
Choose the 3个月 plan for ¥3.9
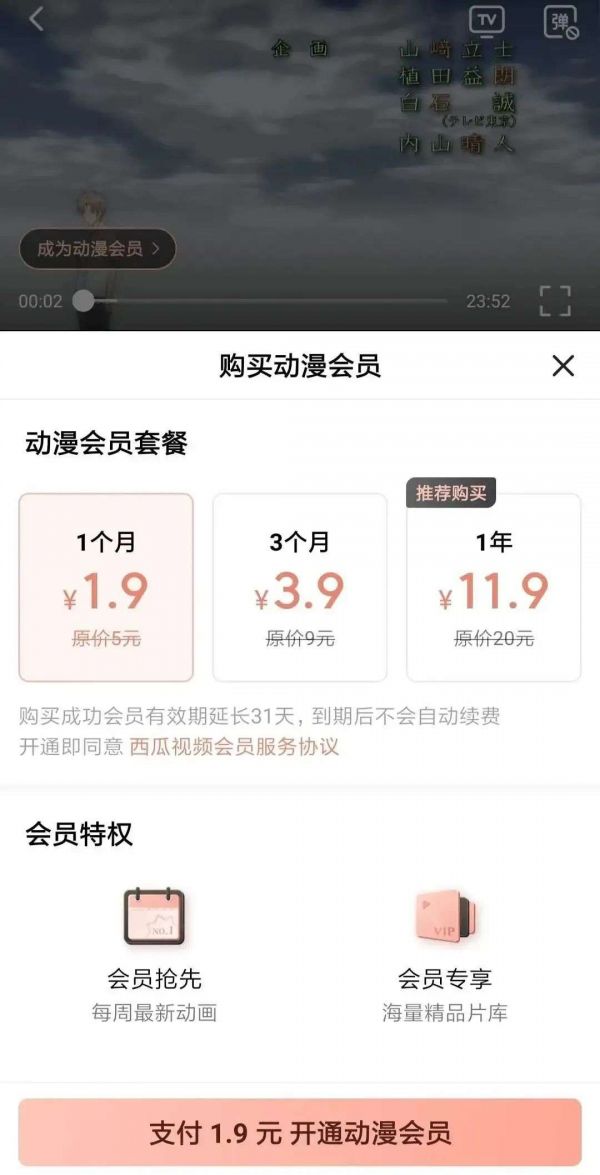click(300, 587)
